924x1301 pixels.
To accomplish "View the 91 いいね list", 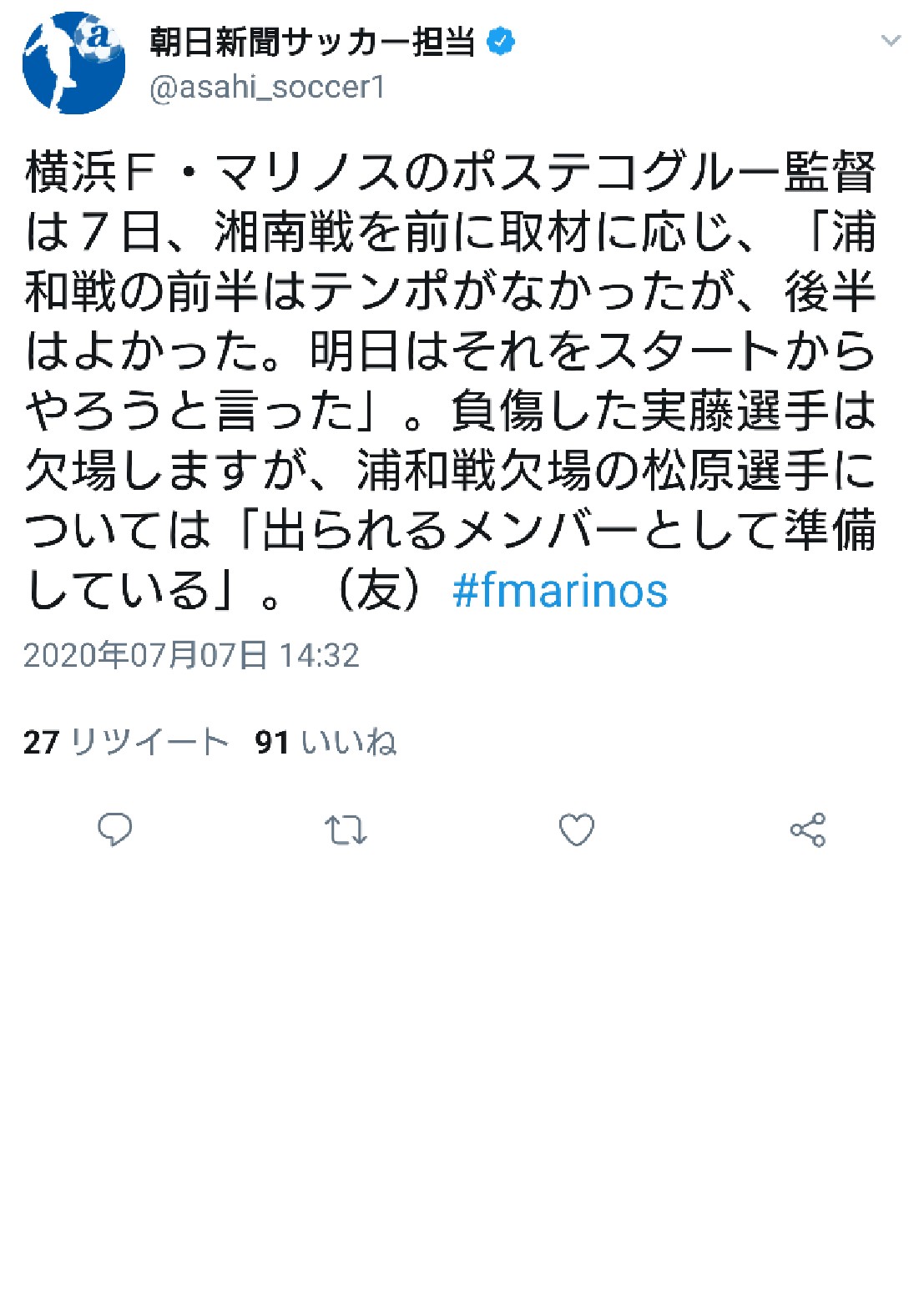I will [326, 741].
